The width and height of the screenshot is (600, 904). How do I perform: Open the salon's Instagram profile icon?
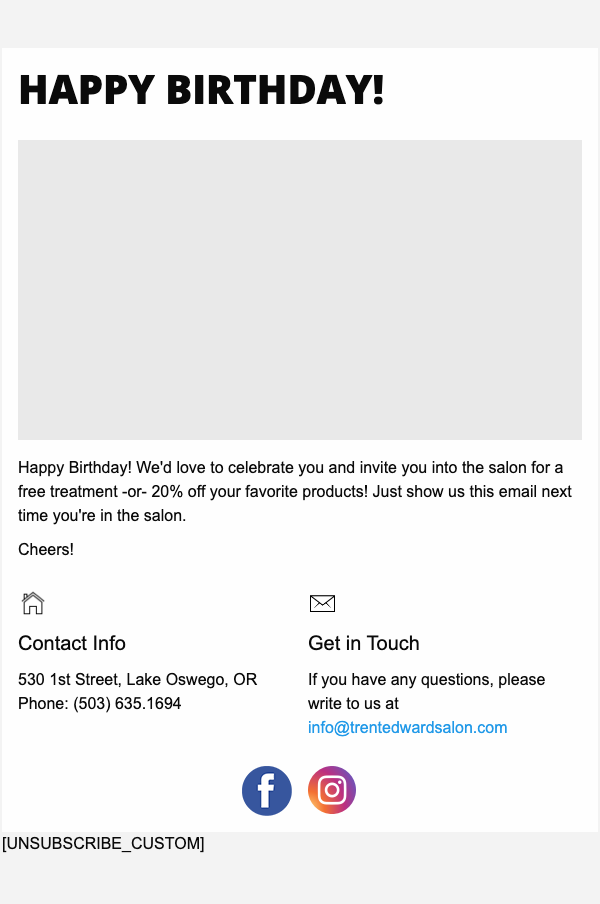[x=332, y=790]
